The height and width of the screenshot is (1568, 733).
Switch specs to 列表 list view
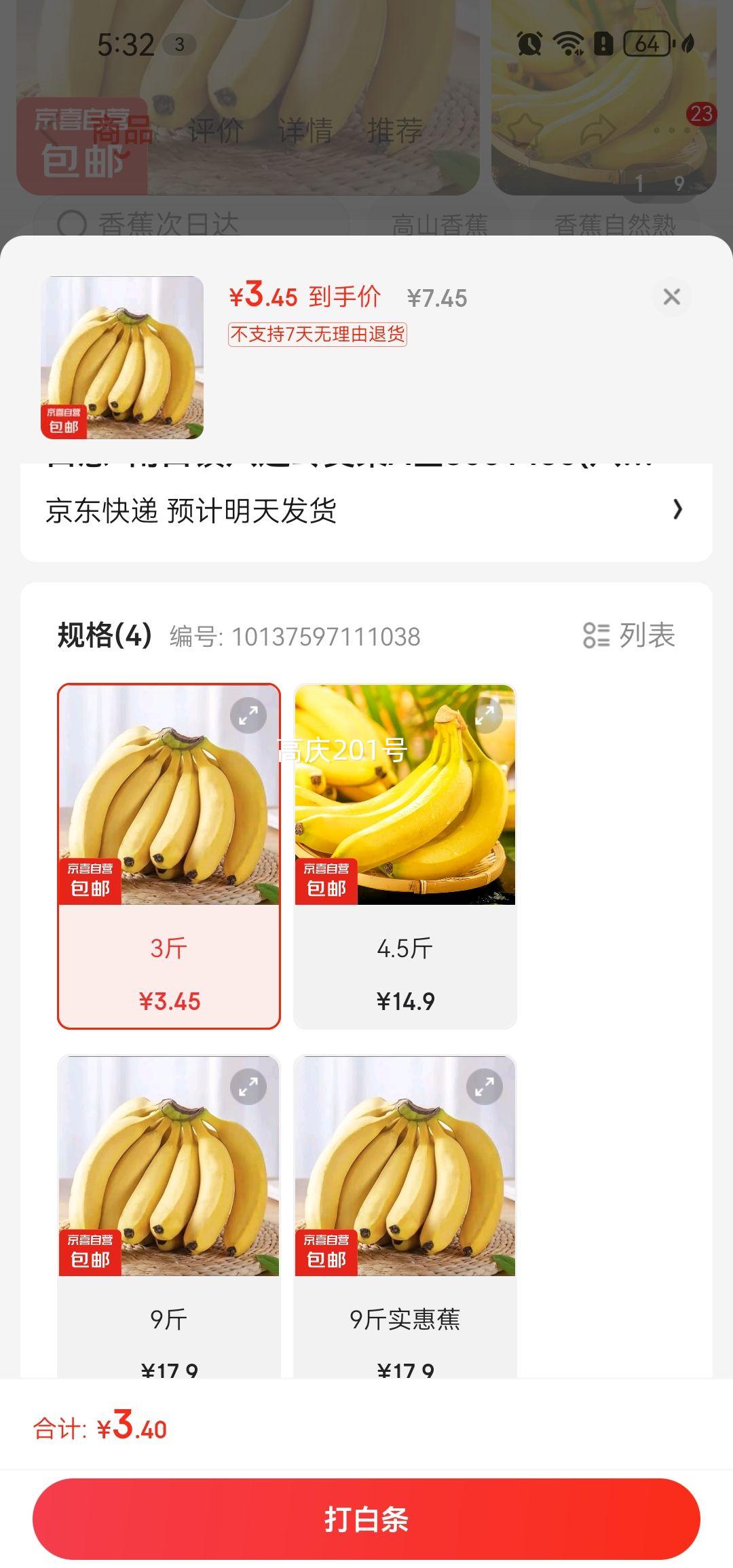[629, 636]
